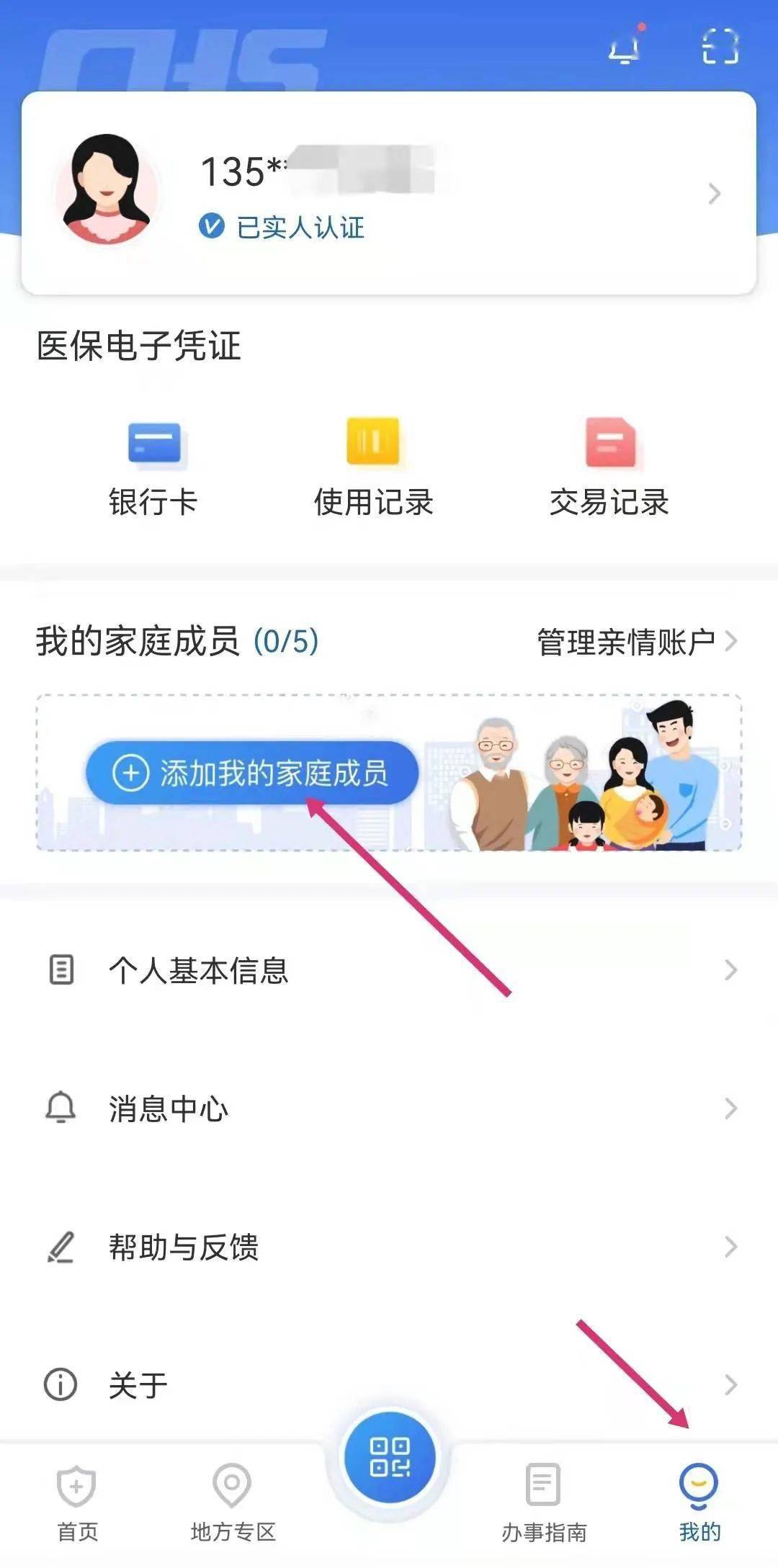Screen dimensions: 778x1568
Task: Open the notifications bell
Action: [625, 48]
